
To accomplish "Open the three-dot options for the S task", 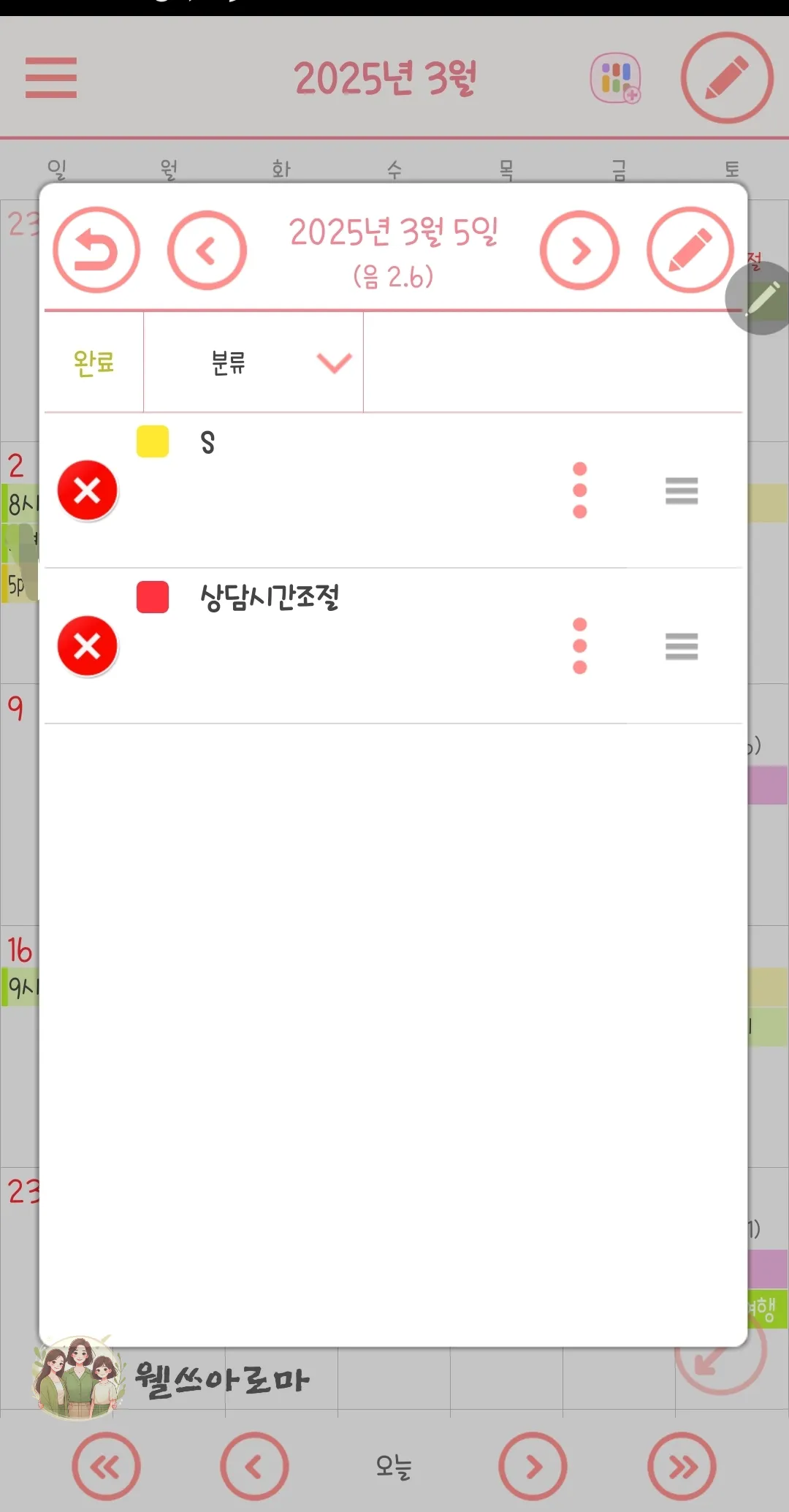I will coord(580,491).
